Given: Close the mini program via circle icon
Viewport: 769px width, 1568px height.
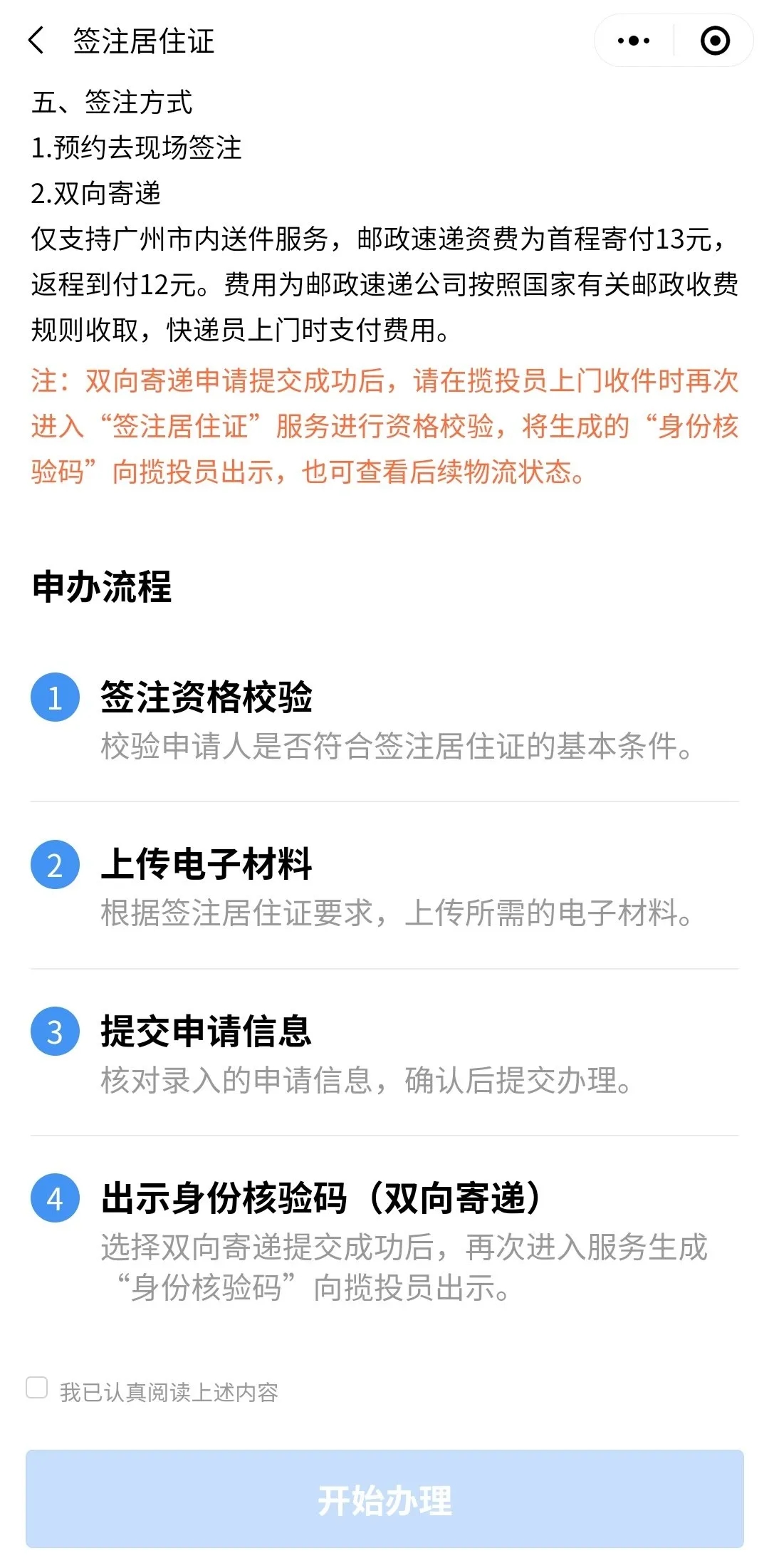Looking at the screenshot, I should pos(715,41).
